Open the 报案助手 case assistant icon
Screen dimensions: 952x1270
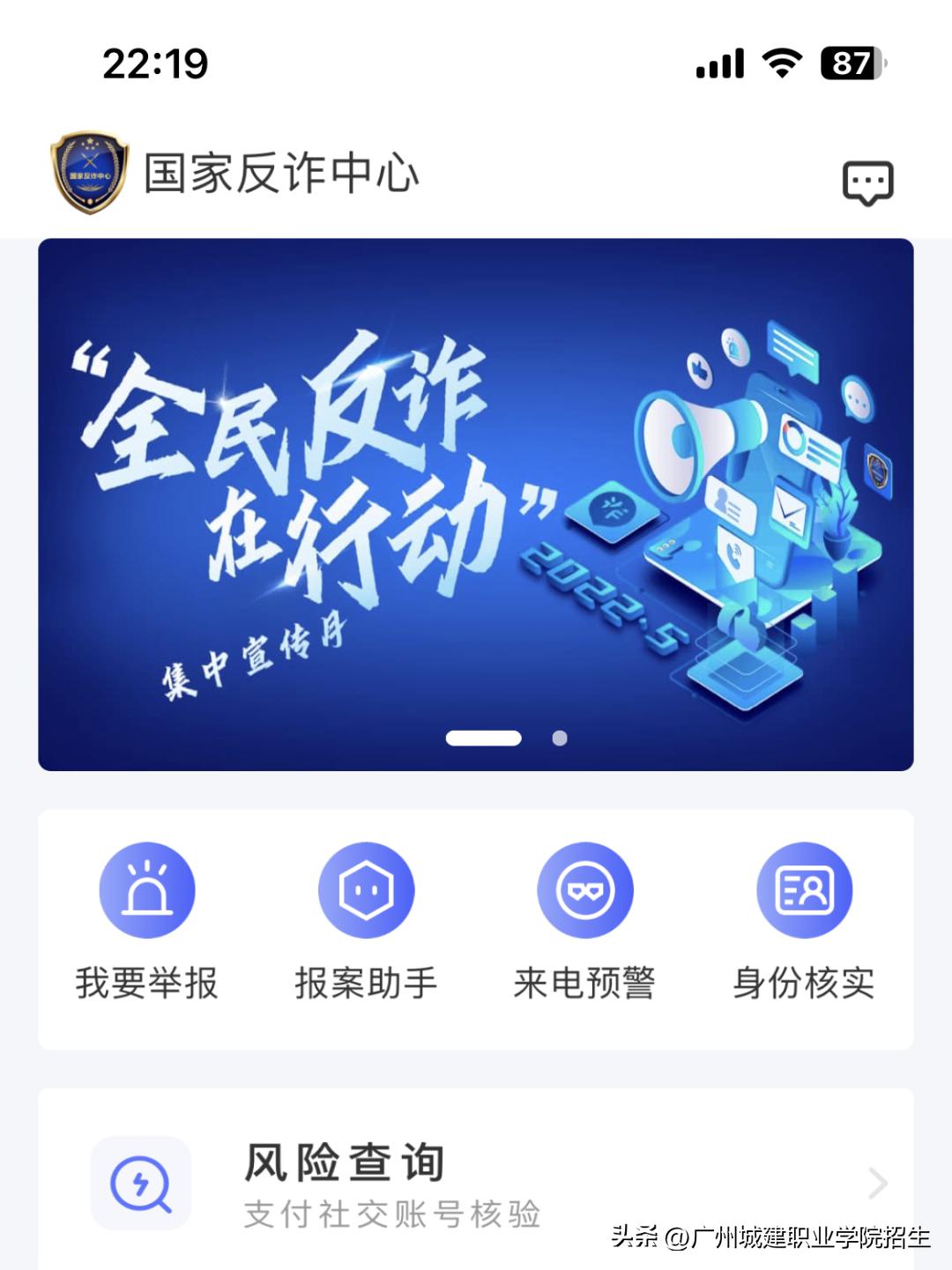pos(367,889)
